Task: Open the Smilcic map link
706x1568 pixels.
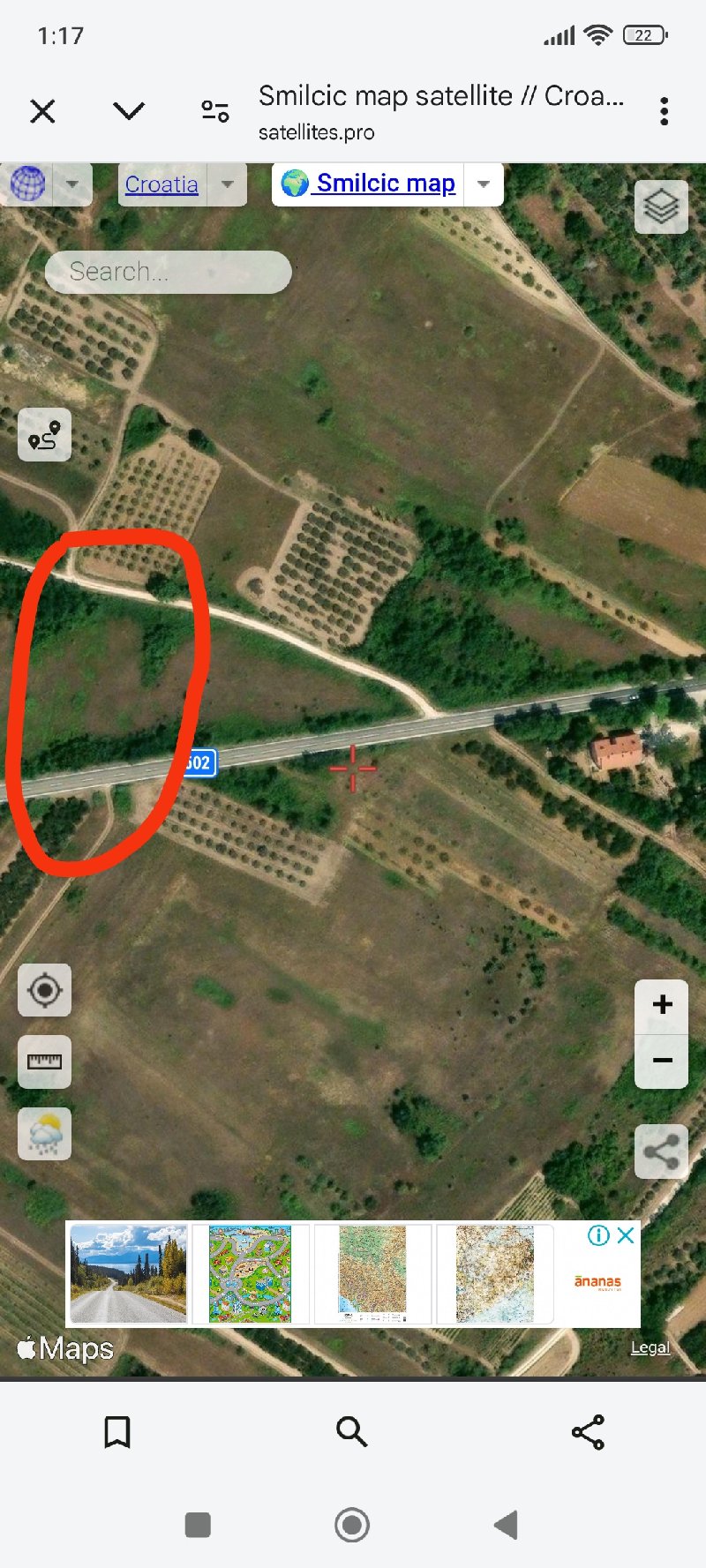Action: point(386,184)
